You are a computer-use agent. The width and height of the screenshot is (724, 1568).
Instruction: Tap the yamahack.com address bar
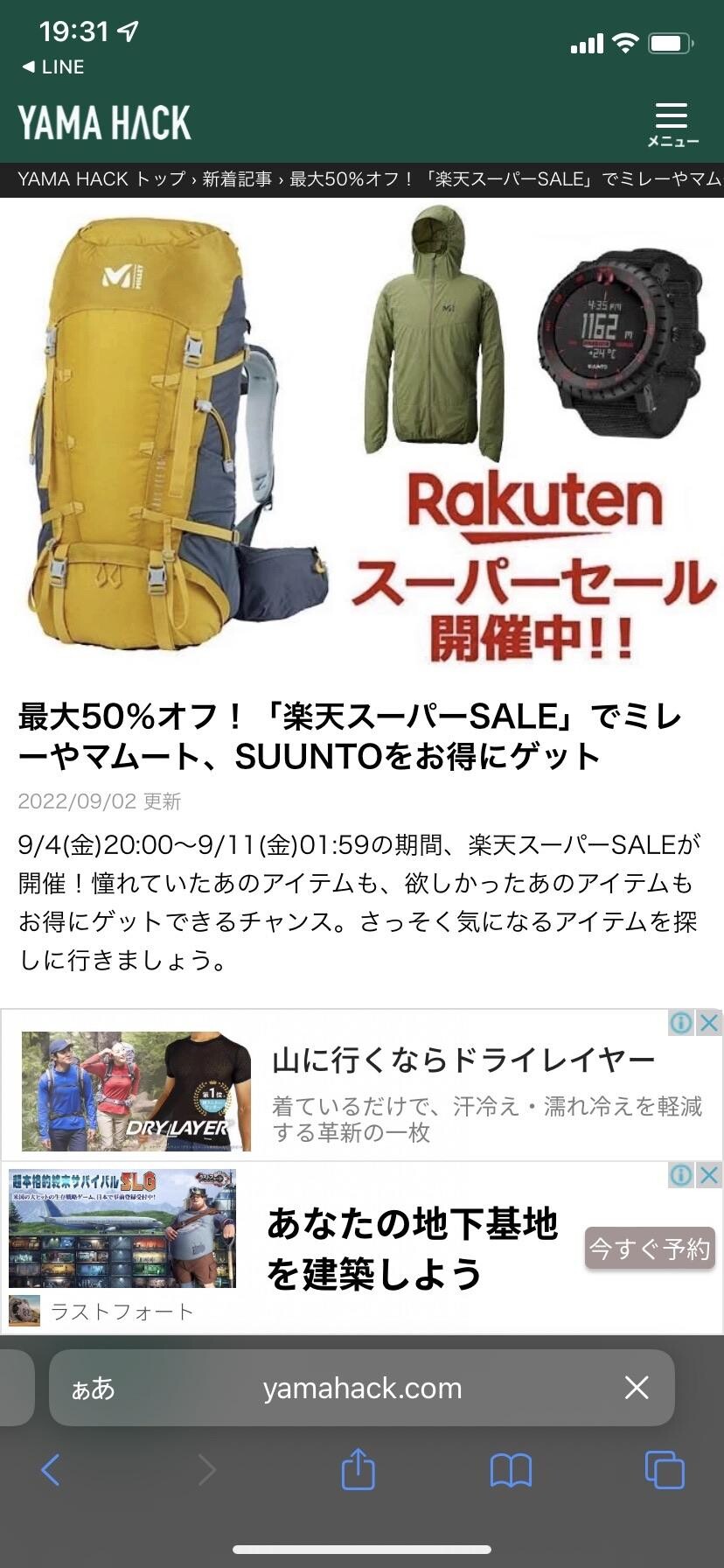362,1387
